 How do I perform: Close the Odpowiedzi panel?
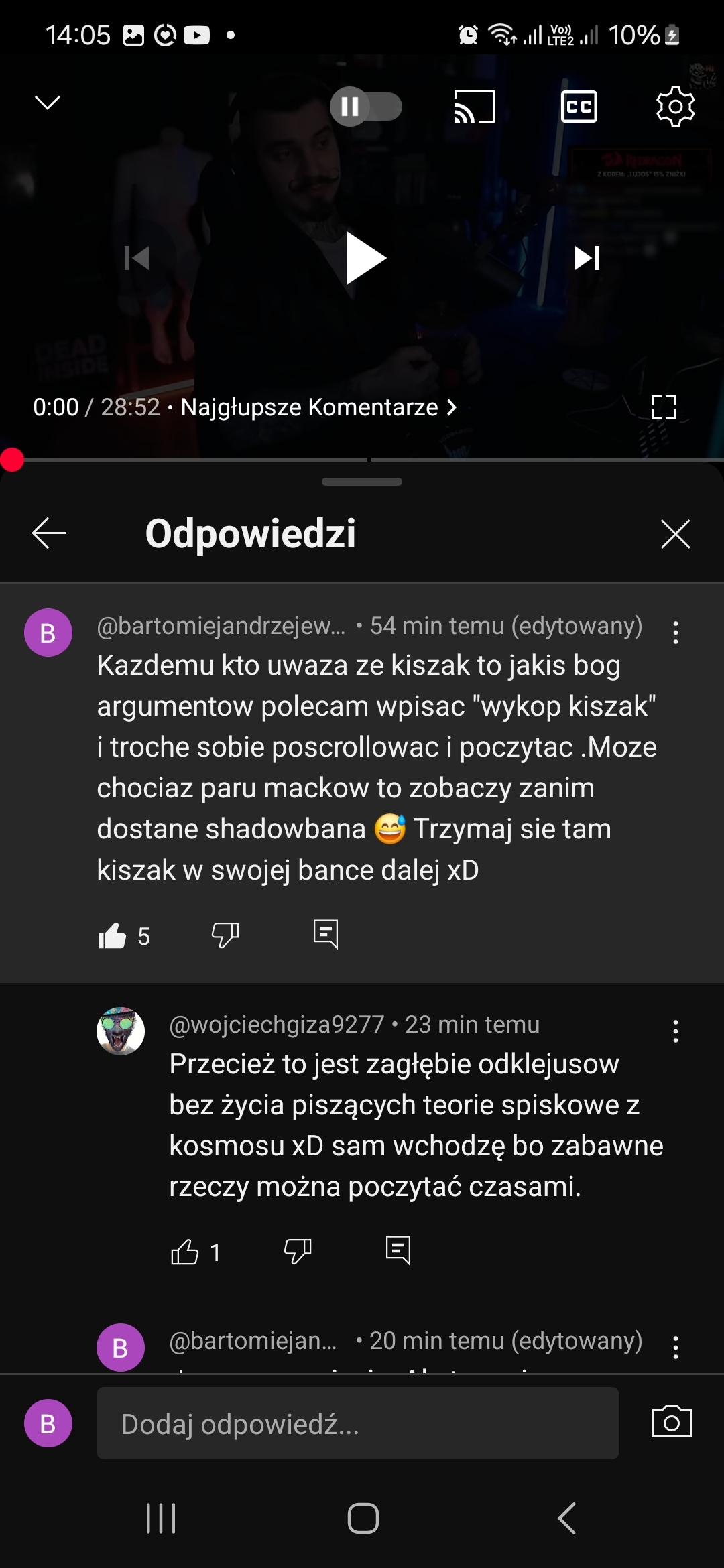(x=675, y=534)
